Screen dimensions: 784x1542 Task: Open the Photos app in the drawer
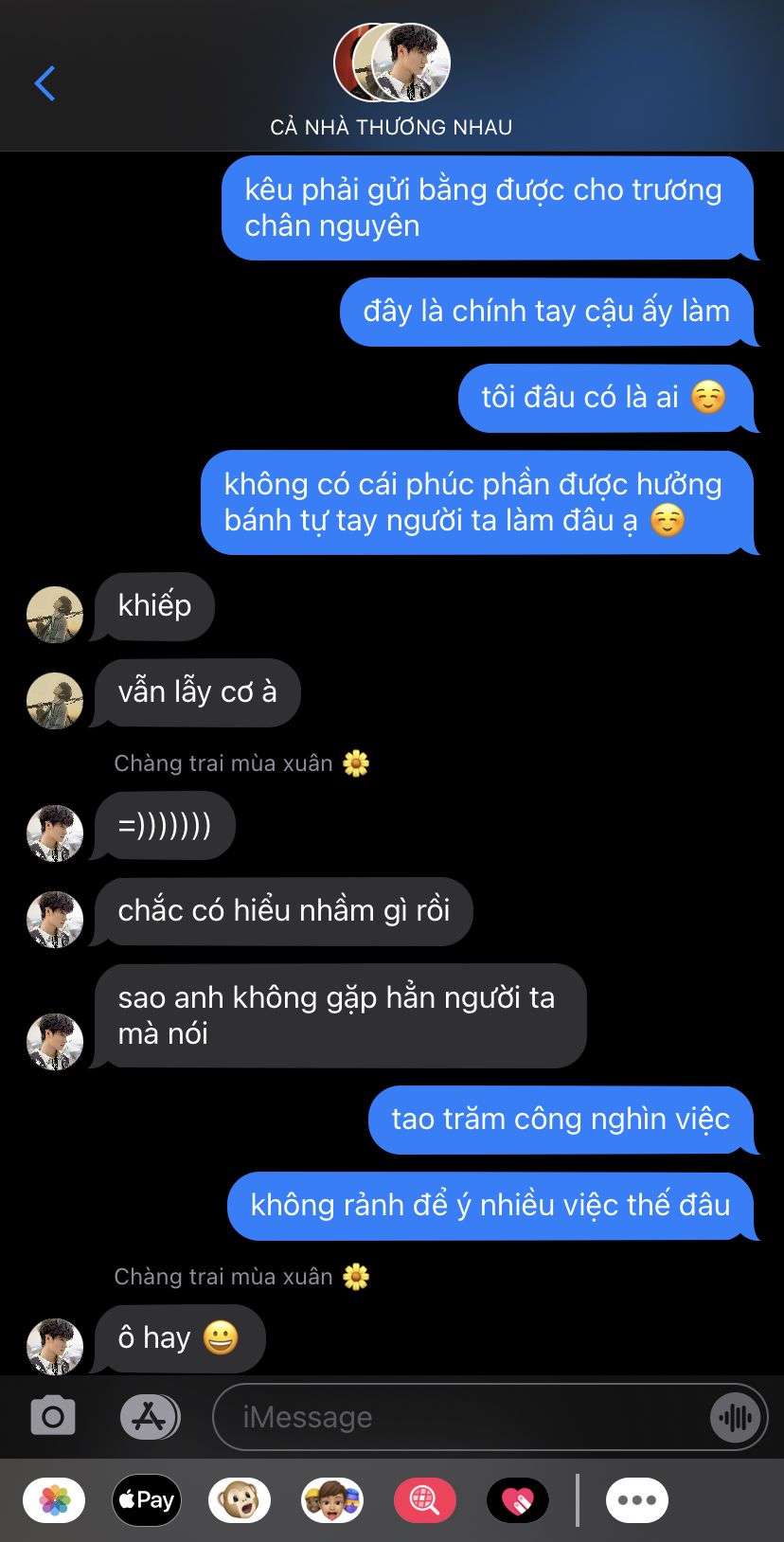point(54,1500)
